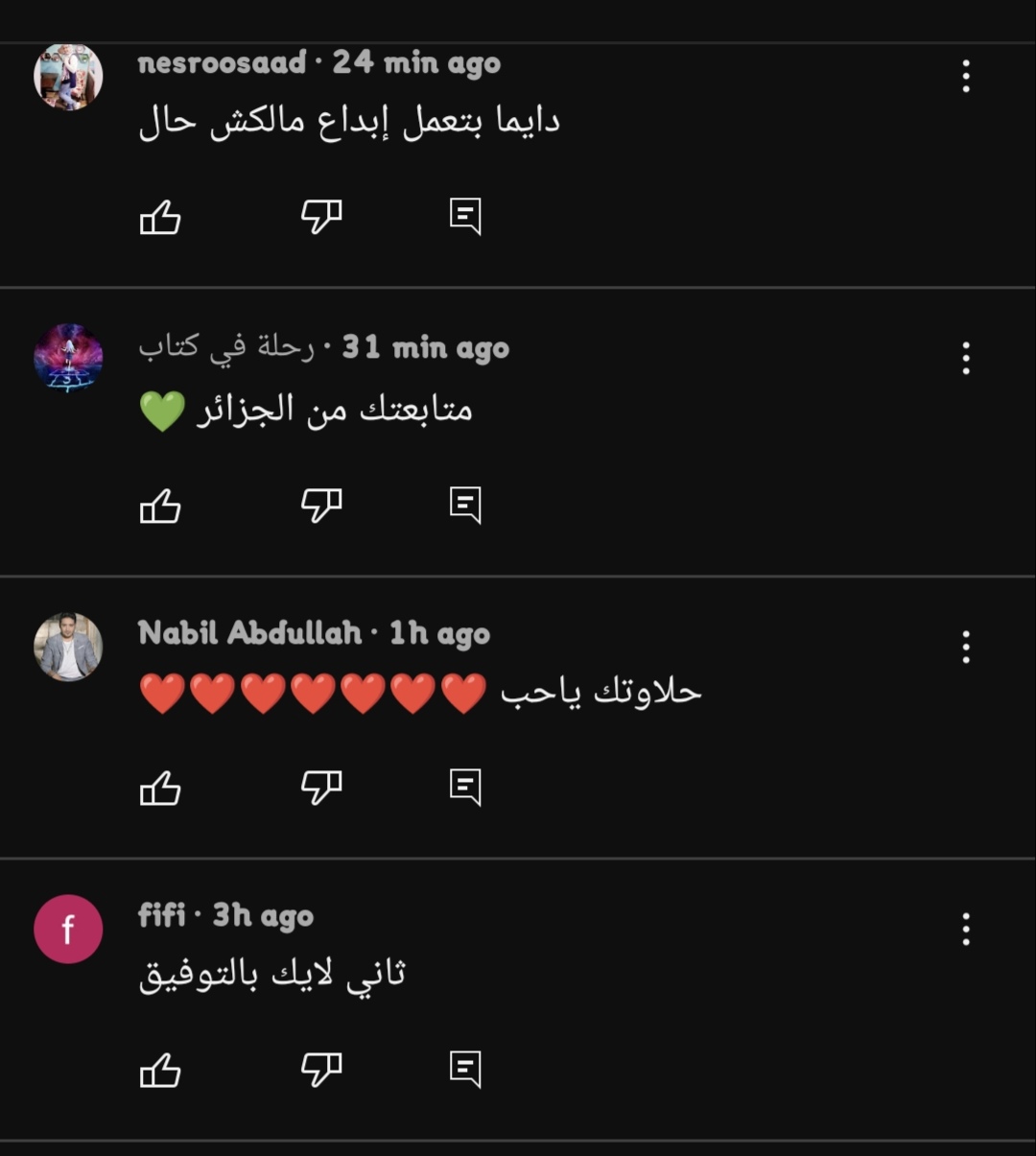Dislike Nabil Abdullah's comment
The width and height of the screenshot is (1036, 1156).
coord(320,788)
